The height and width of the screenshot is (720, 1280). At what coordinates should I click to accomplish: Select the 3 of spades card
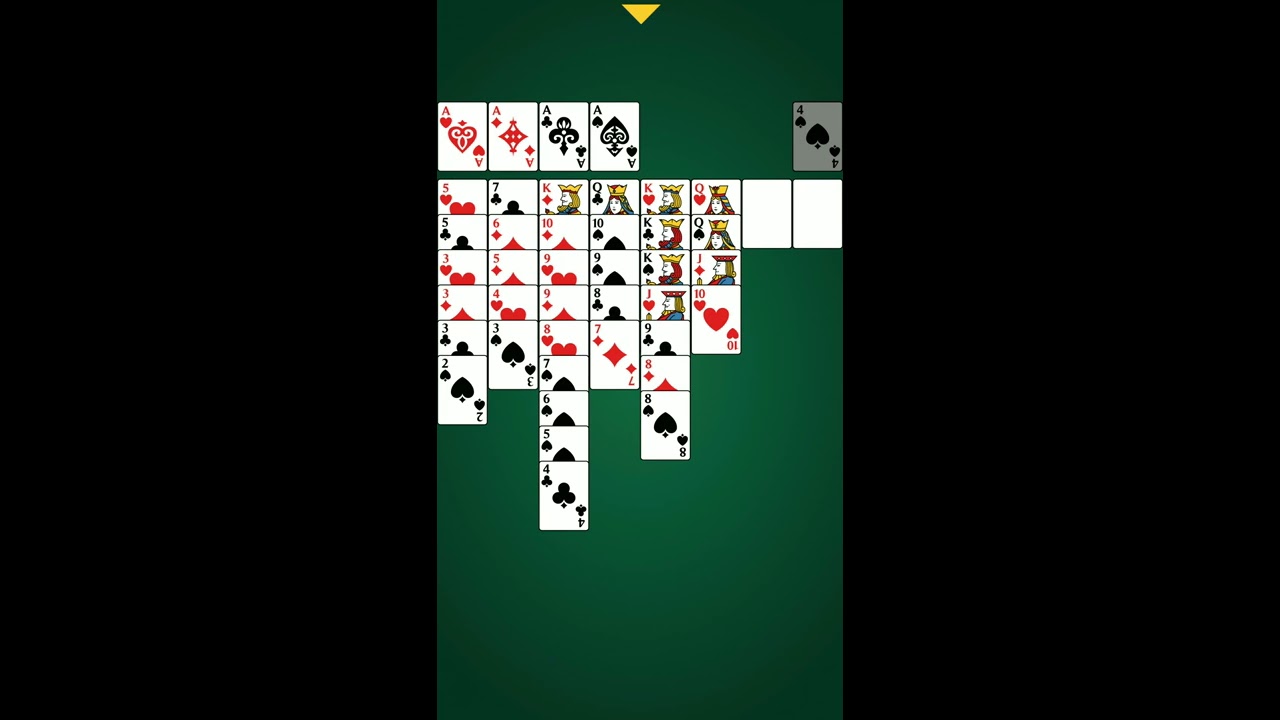[x=513, y=356]
